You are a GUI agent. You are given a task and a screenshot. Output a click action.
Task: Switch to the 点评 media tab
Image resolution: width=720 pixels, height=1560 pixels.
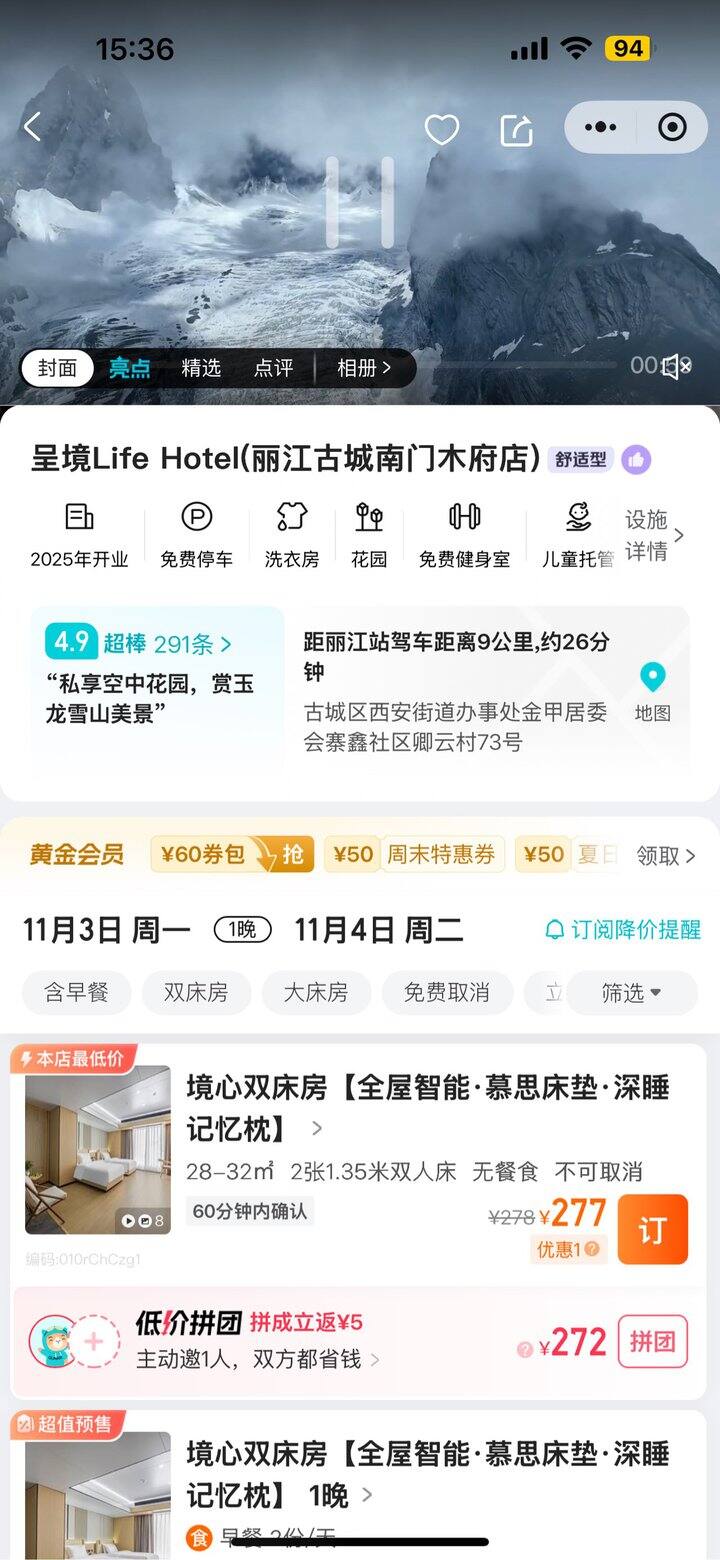point(273,368)
